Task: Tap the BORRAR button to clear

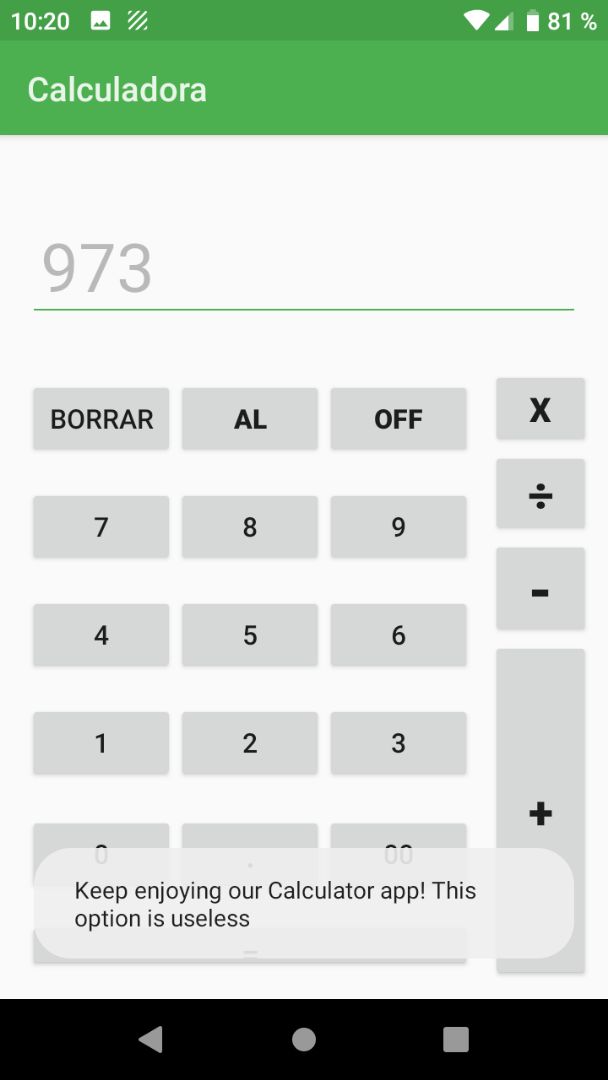Action: (101, 419)
